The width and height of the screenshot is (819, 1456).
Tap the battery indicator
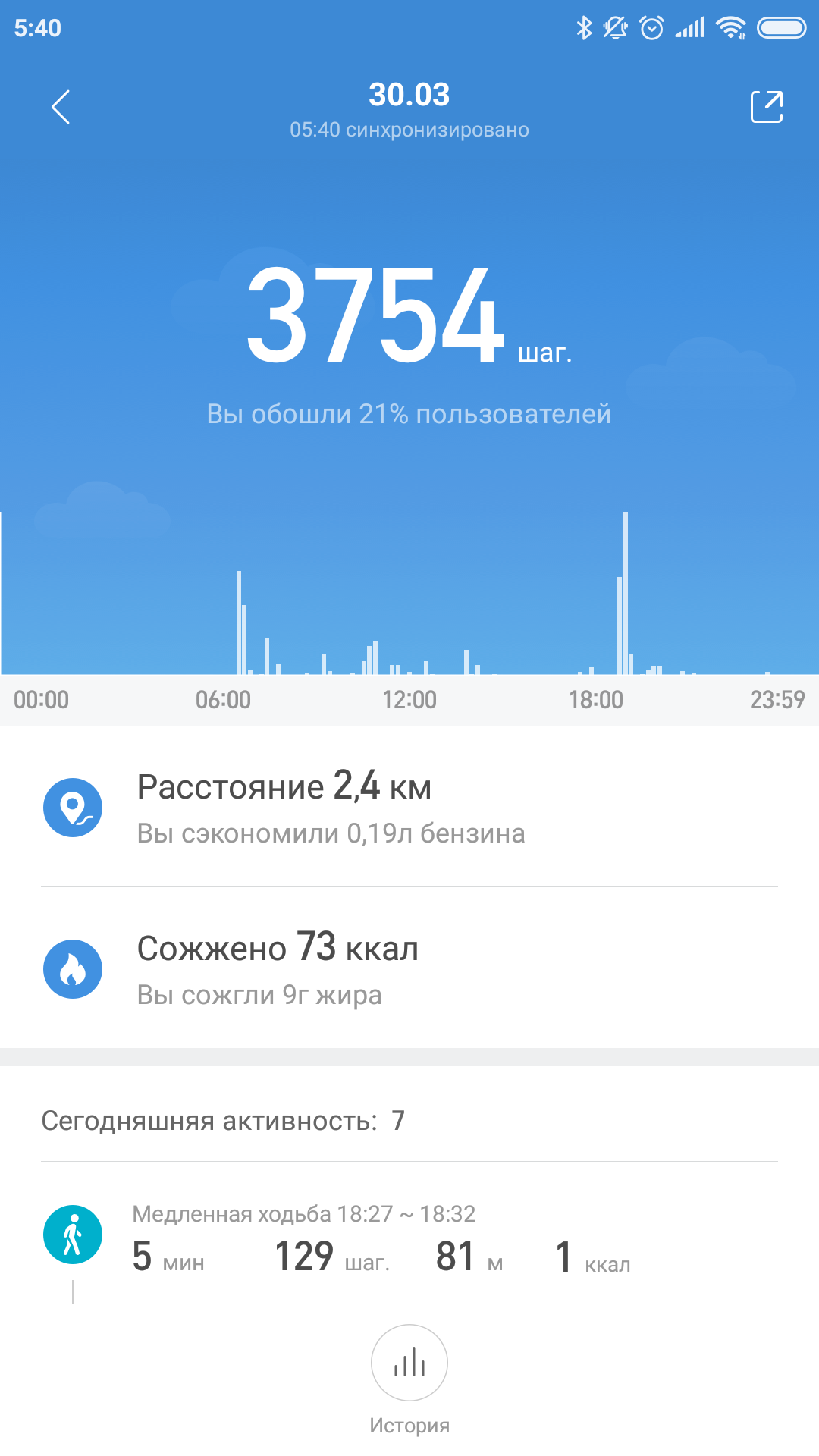point(781,27)
